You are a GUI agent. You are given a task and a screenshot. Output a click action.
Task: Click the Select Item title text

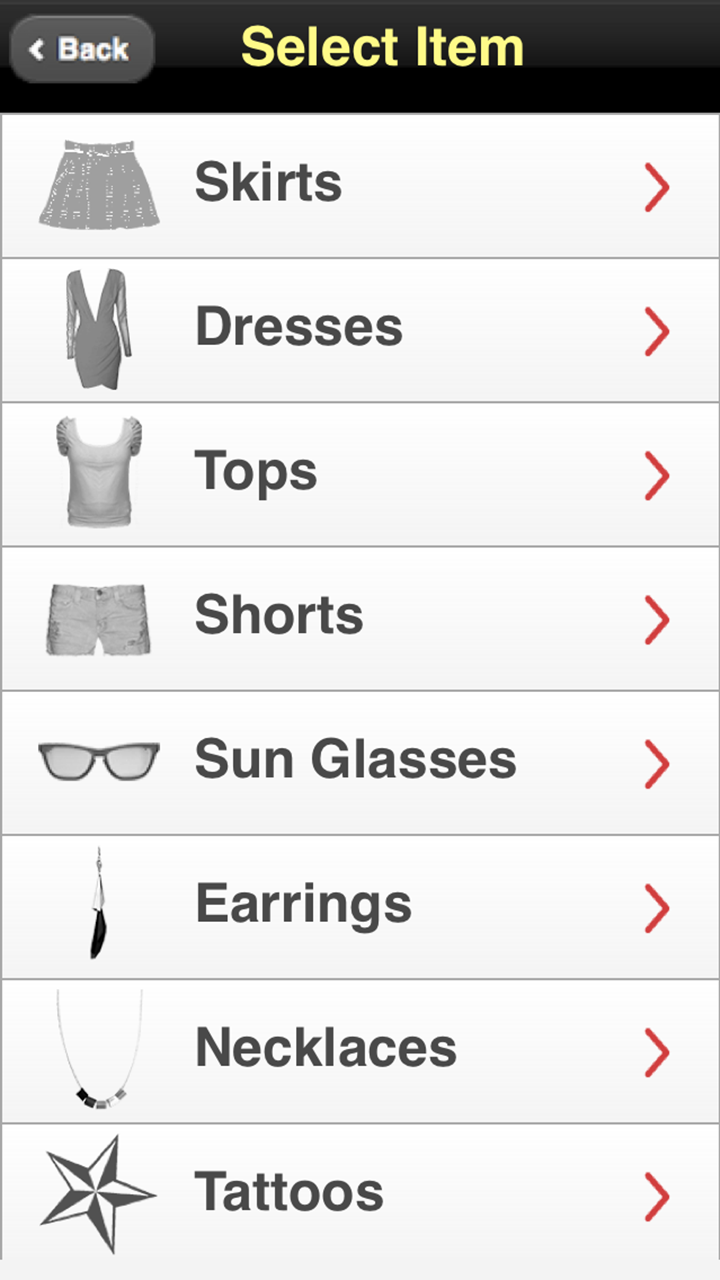[381, 45]
